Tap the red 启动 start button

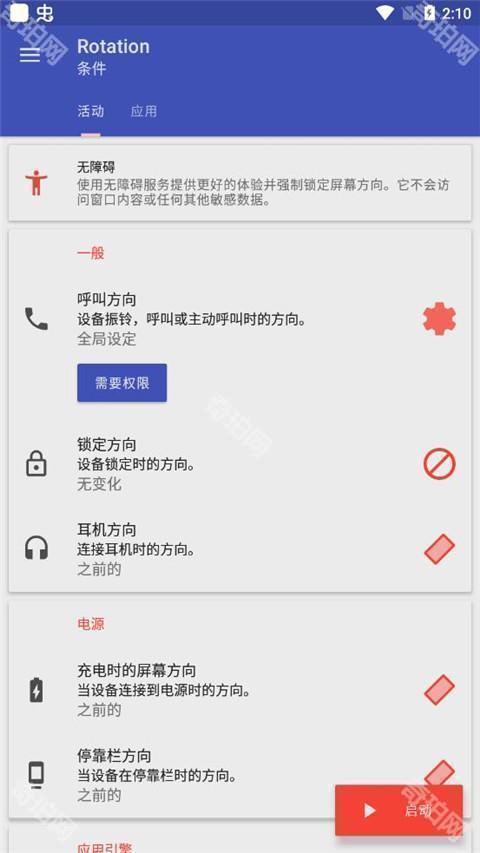pyautogui.click(x=399, y=810)
